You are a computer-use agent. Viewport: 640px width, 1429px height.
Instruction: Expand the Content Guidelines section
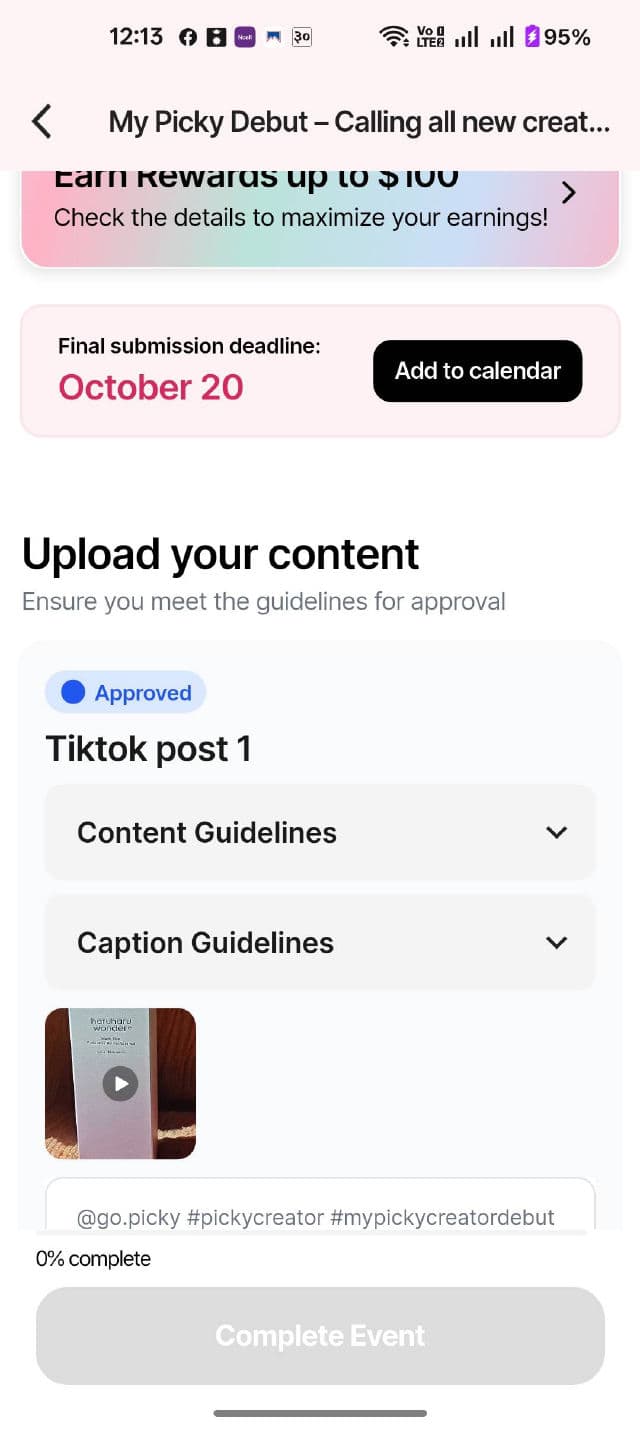(x=320, y=832)
